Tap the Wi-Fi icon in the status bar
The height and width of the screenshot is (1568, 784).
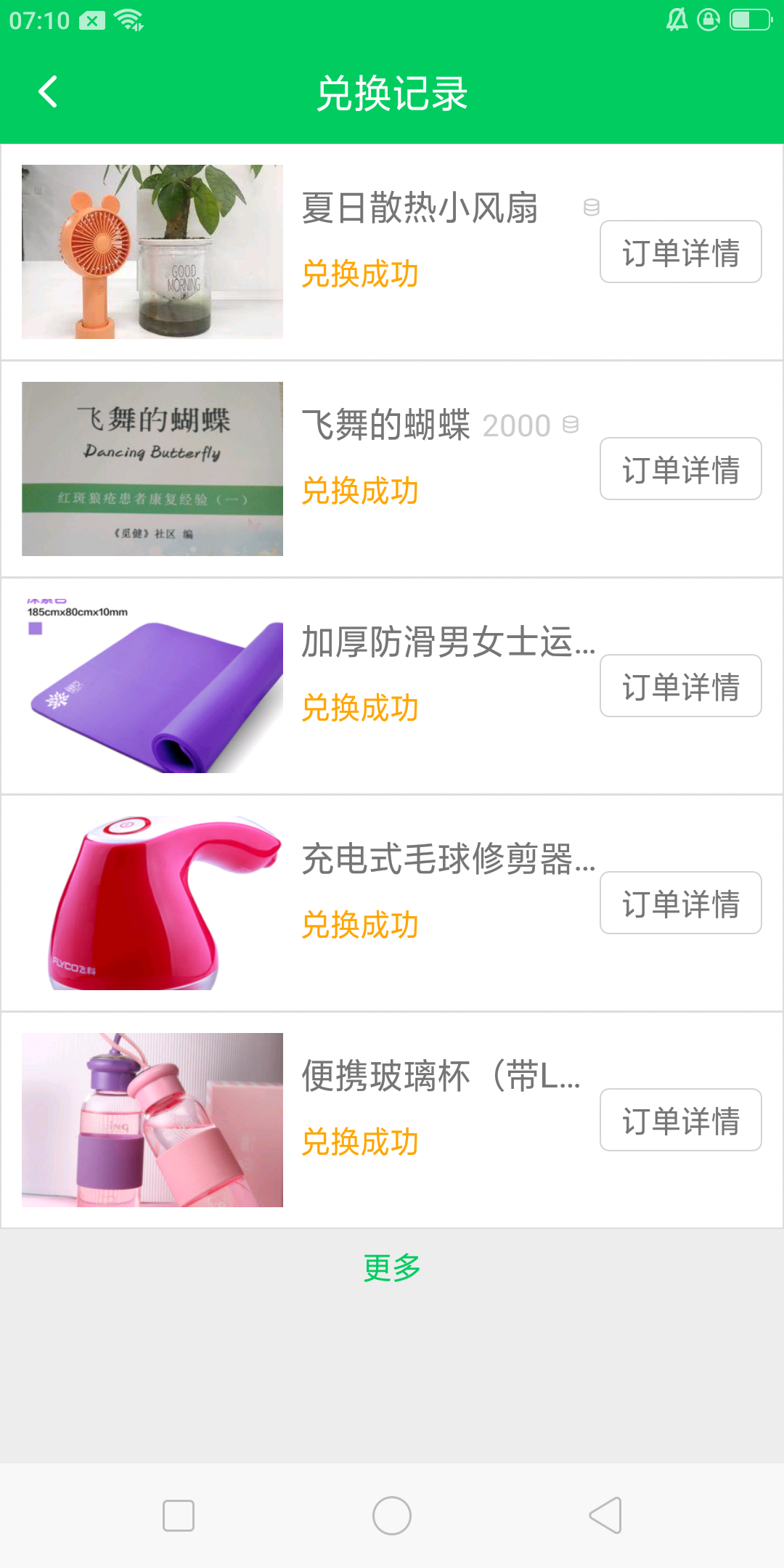128,20
